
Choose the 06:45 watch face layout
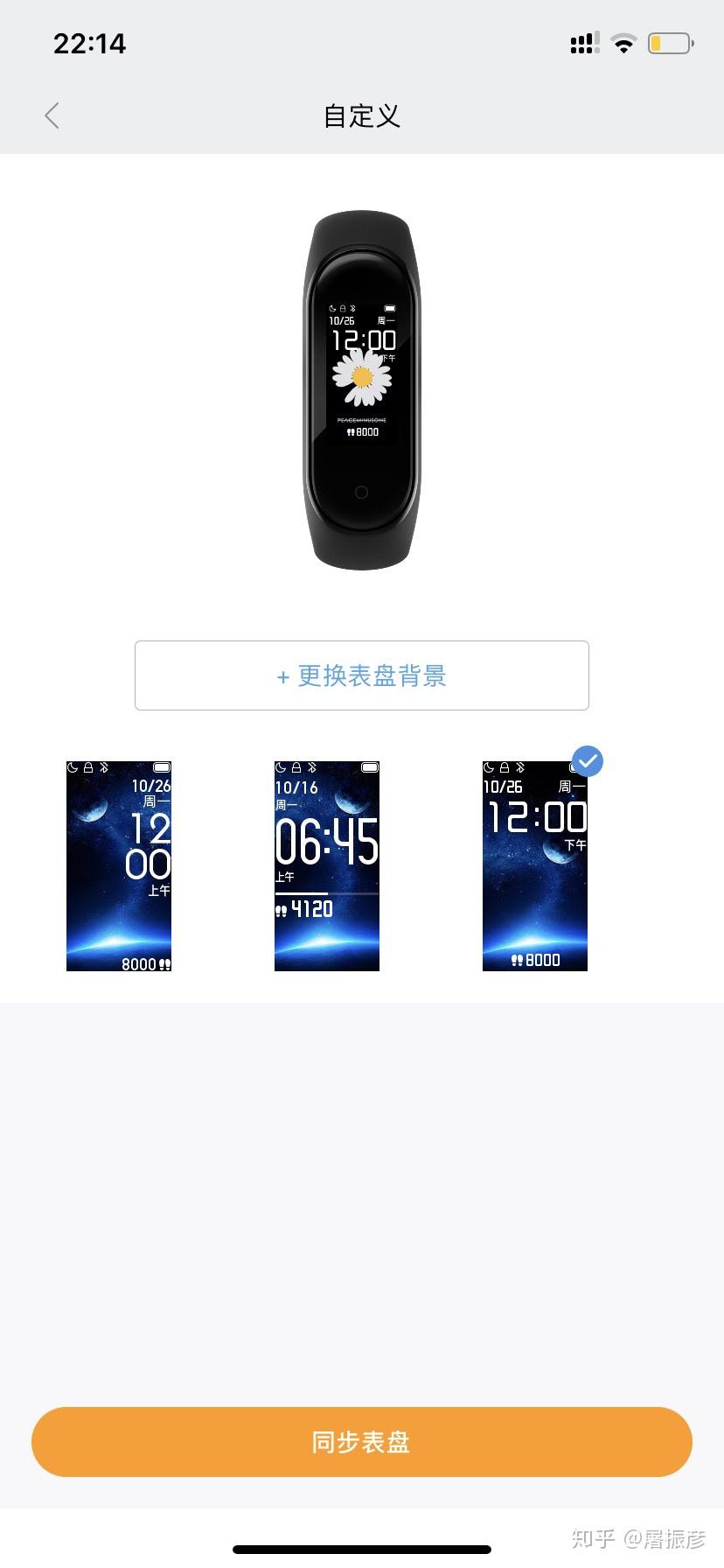pyautogui.click(x=326, y=866)
